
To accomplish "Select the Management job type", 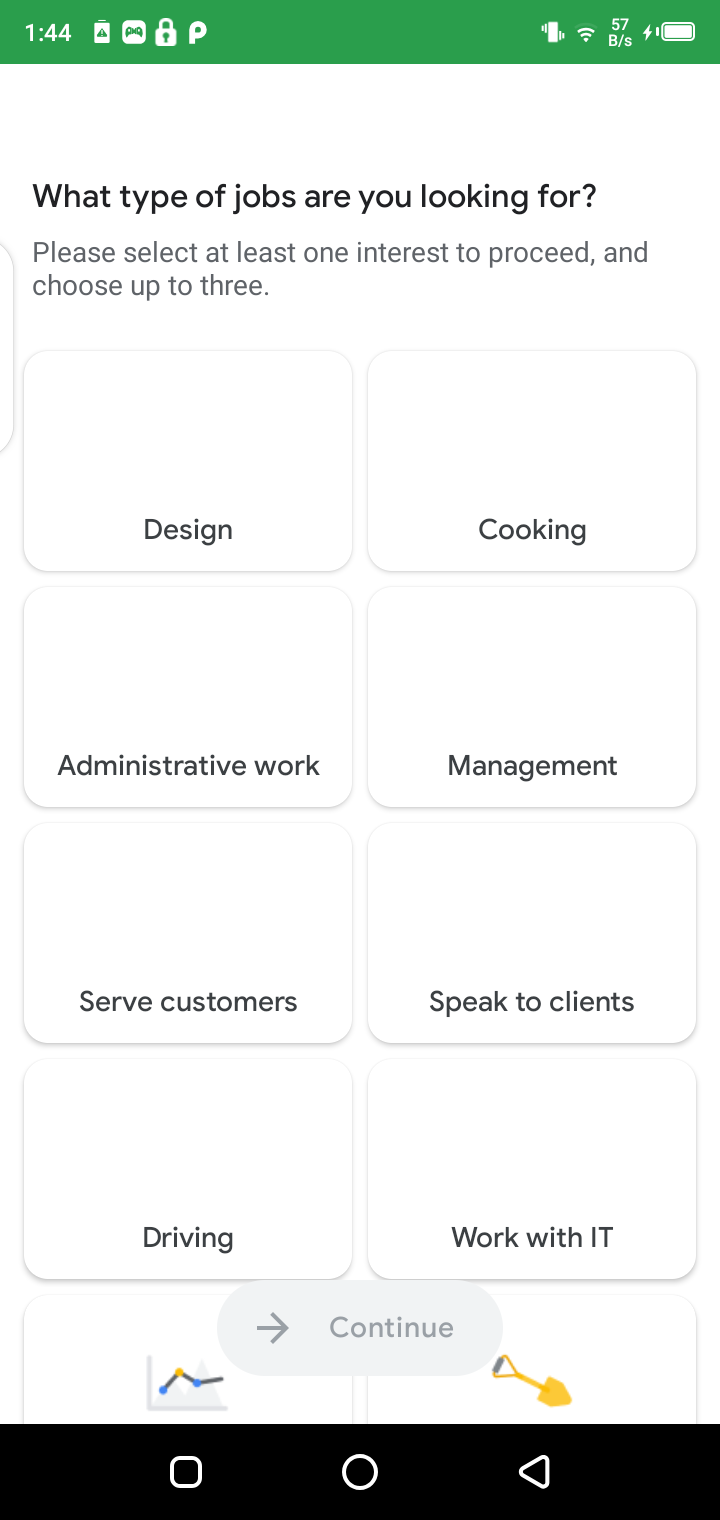I will pos(532,697).
